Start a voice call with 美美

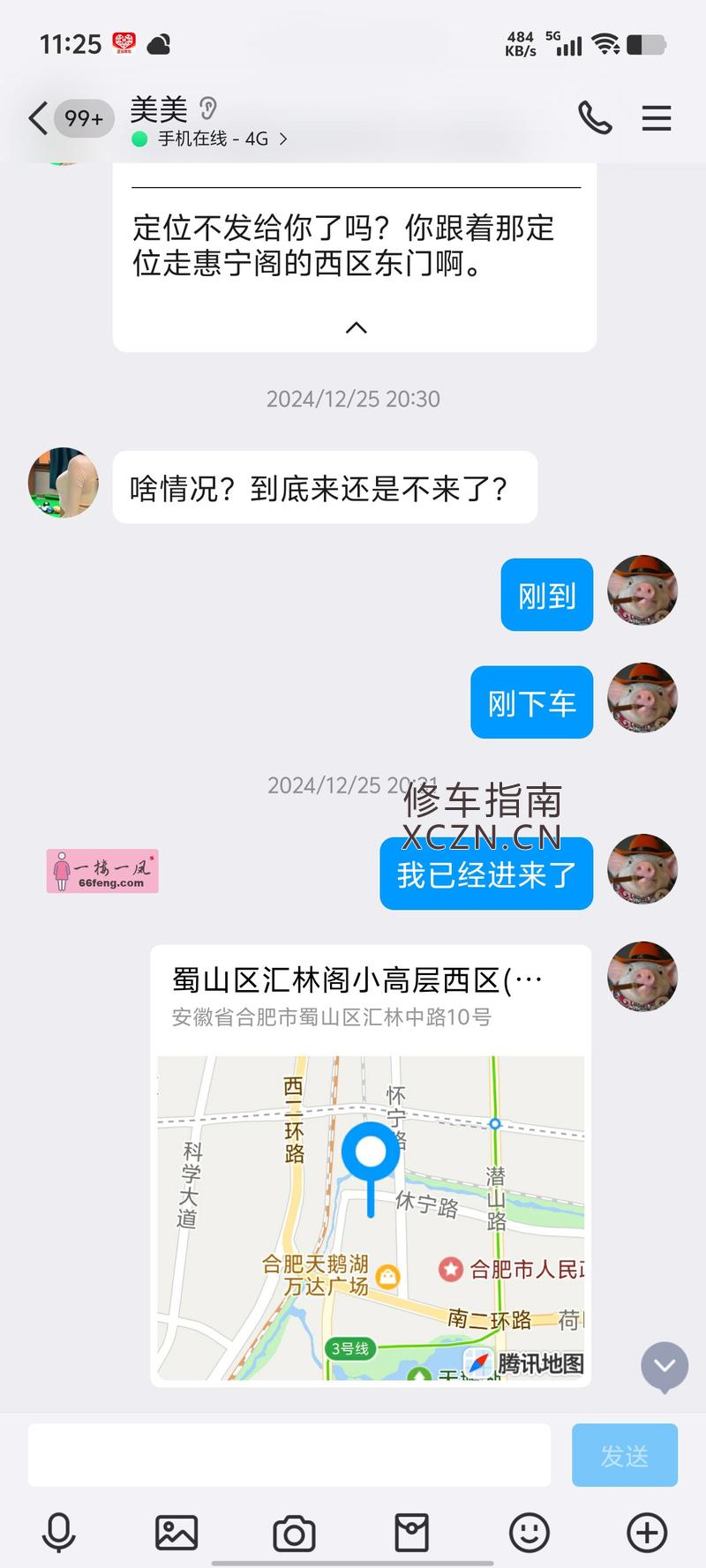[x=595, y=117]
